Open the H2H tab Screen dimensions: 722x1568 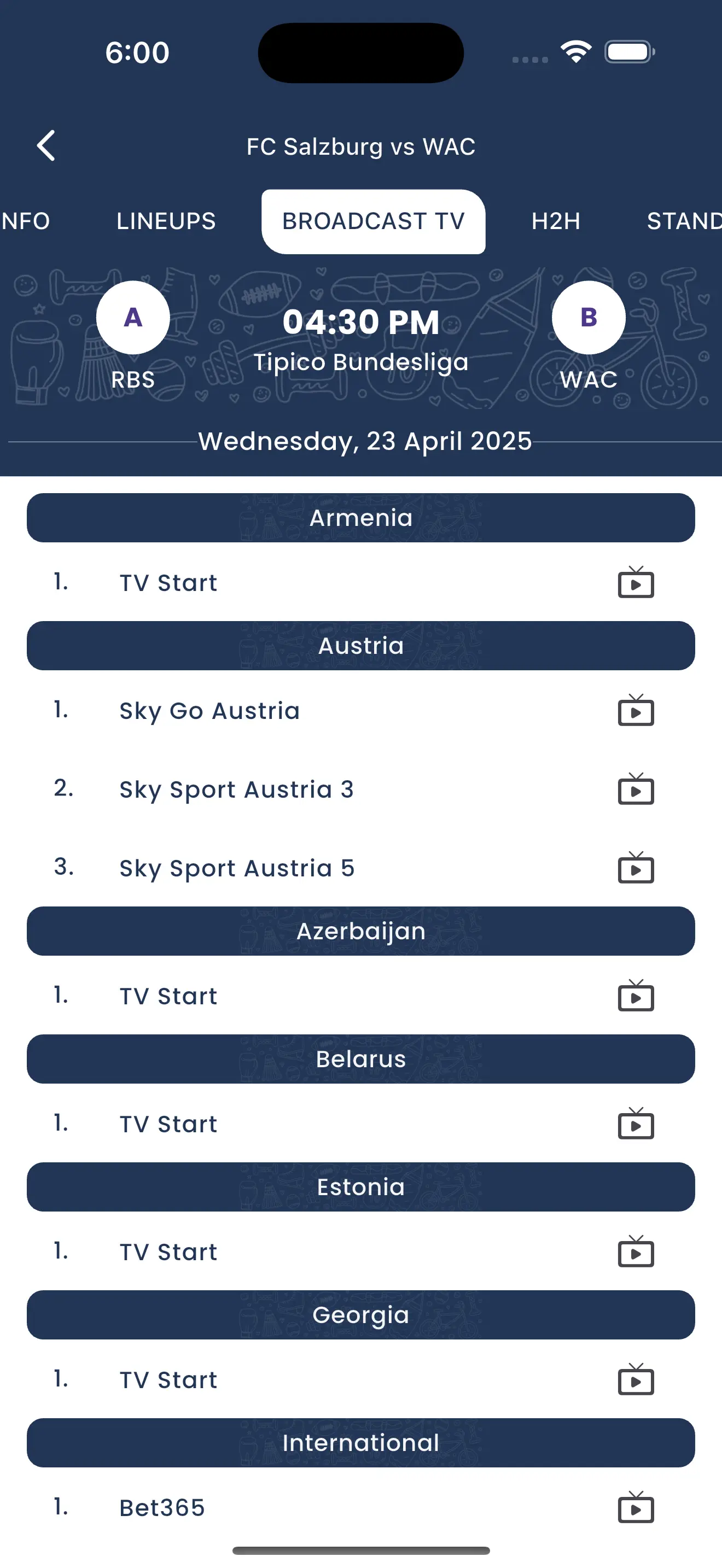pyautogui.click(x=555, y=221)
